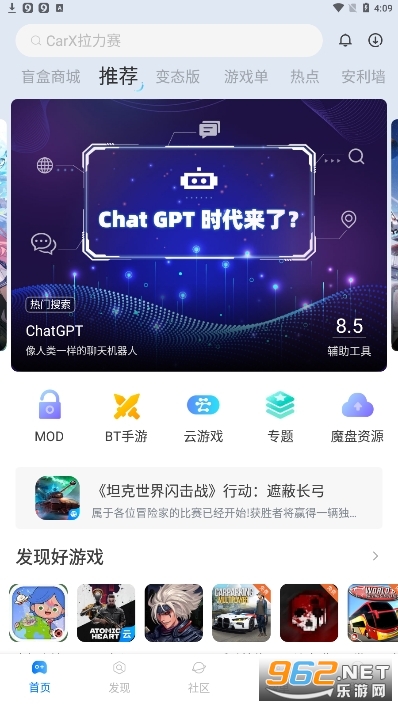The image size is (398, 707).
Task: Open the MOD shortcut
Action: coord(49,416)
